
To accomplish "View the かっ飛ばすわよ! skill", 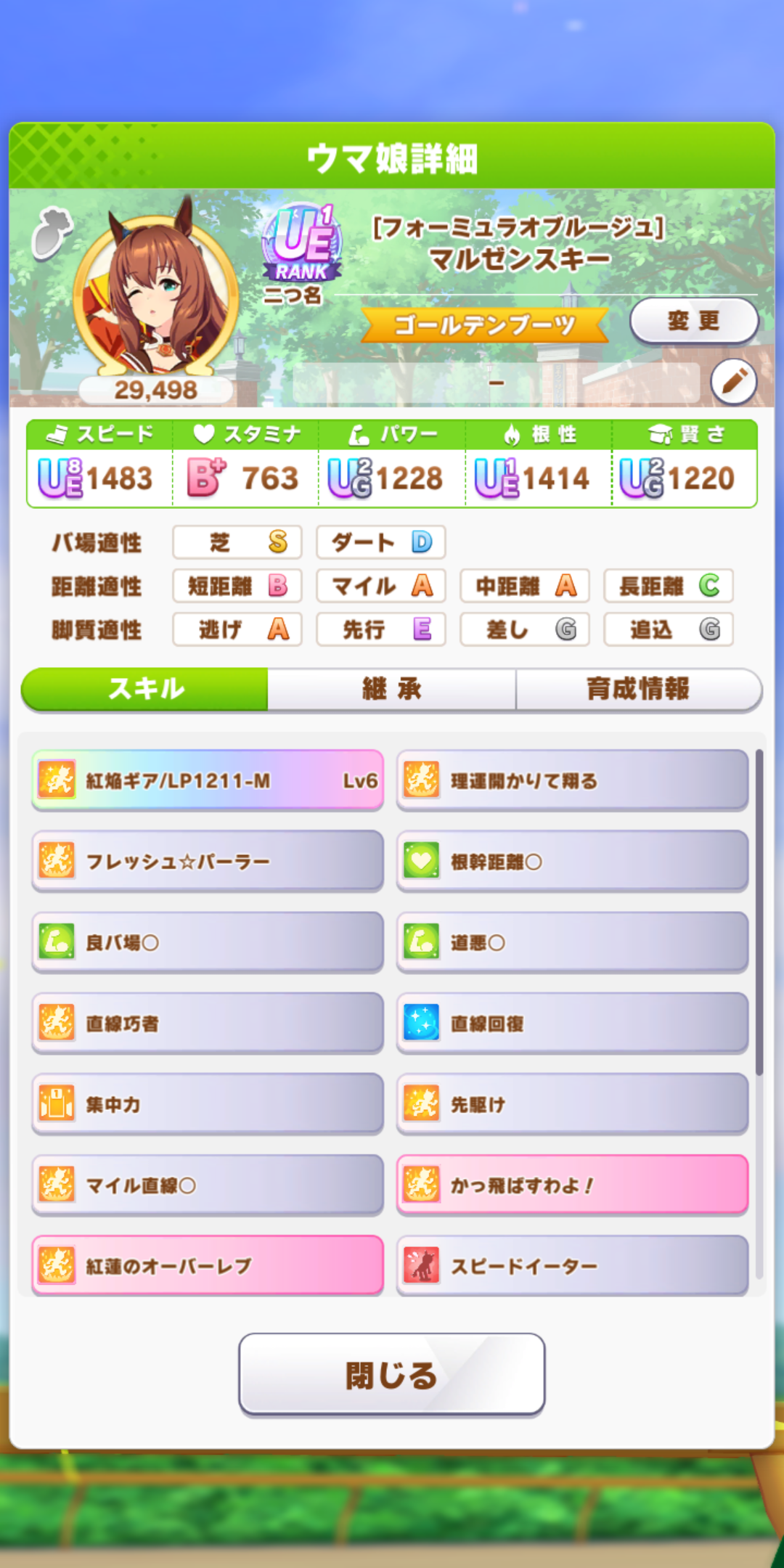I will tap(572, 1185).
